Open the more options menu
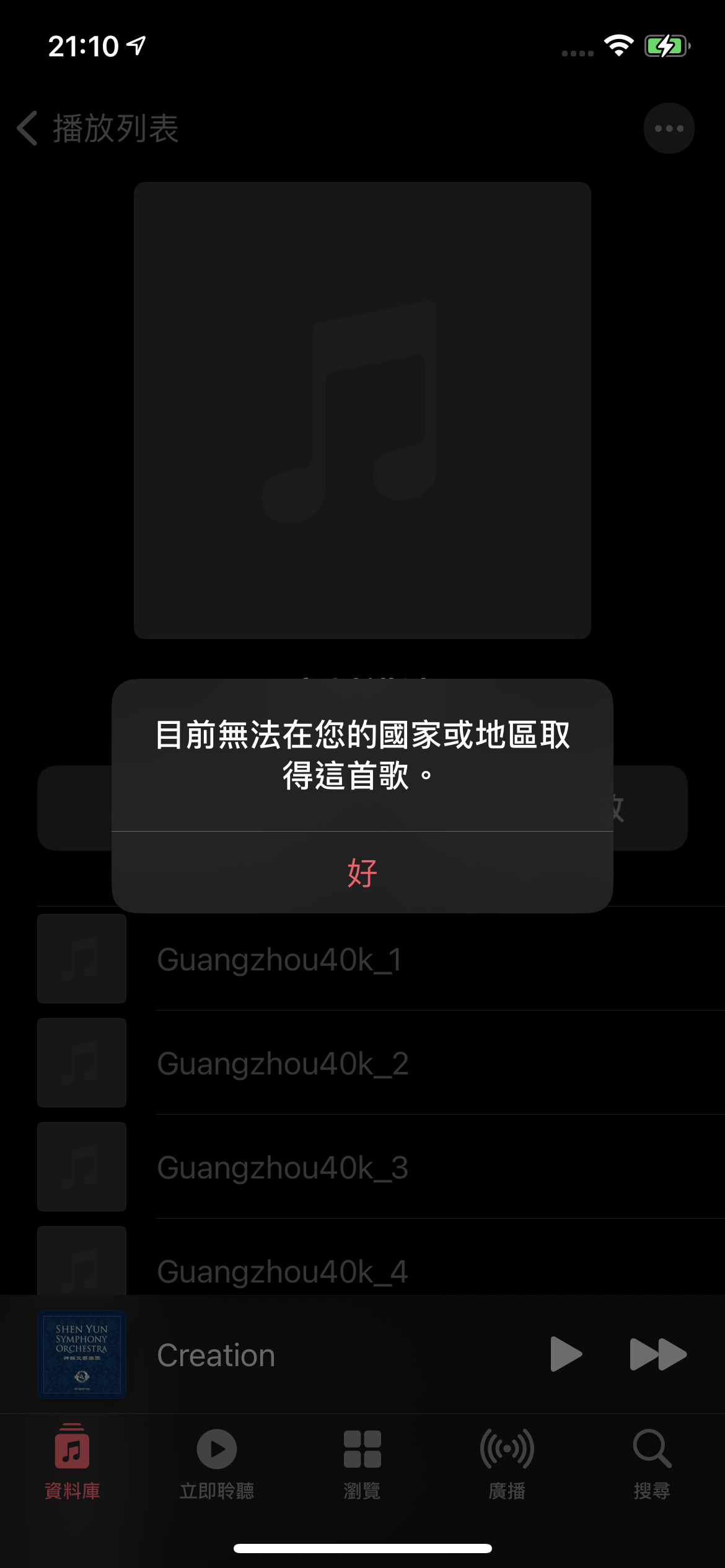Image resolution: width=725 pixels, height=1568 pixels. pyautogui.click(x=669, y=129)
